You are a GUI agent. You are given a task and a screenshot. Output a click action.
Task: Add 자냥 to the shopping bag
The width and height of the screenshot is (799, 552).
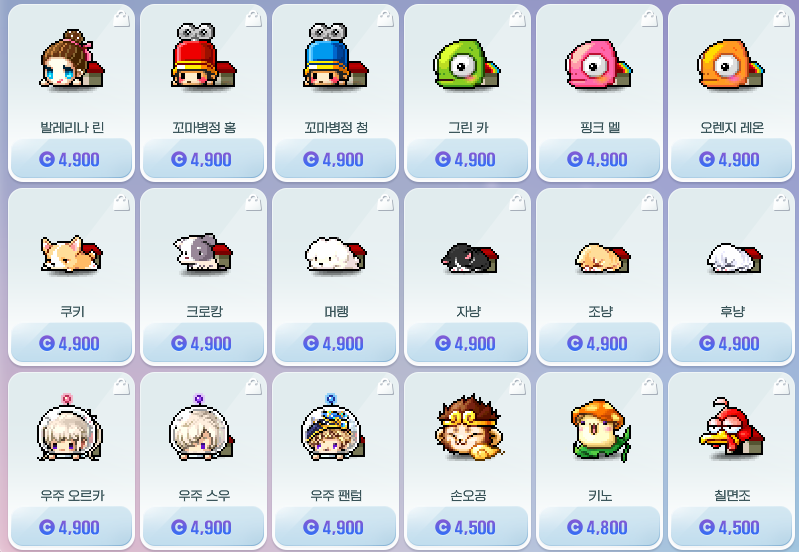tap(517, 202)
